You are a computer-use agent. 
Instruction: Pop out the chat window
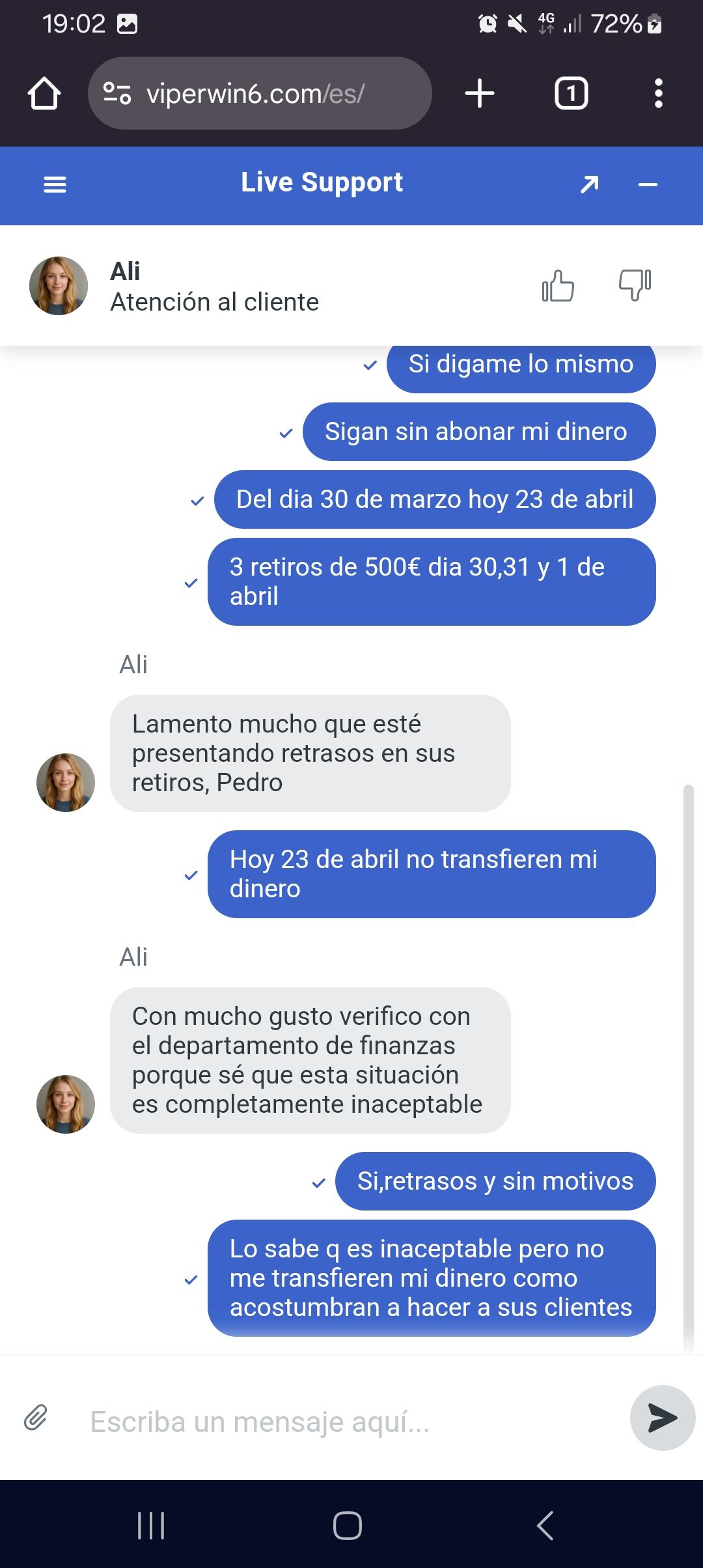pyautogui.click(x=589, y=185)
